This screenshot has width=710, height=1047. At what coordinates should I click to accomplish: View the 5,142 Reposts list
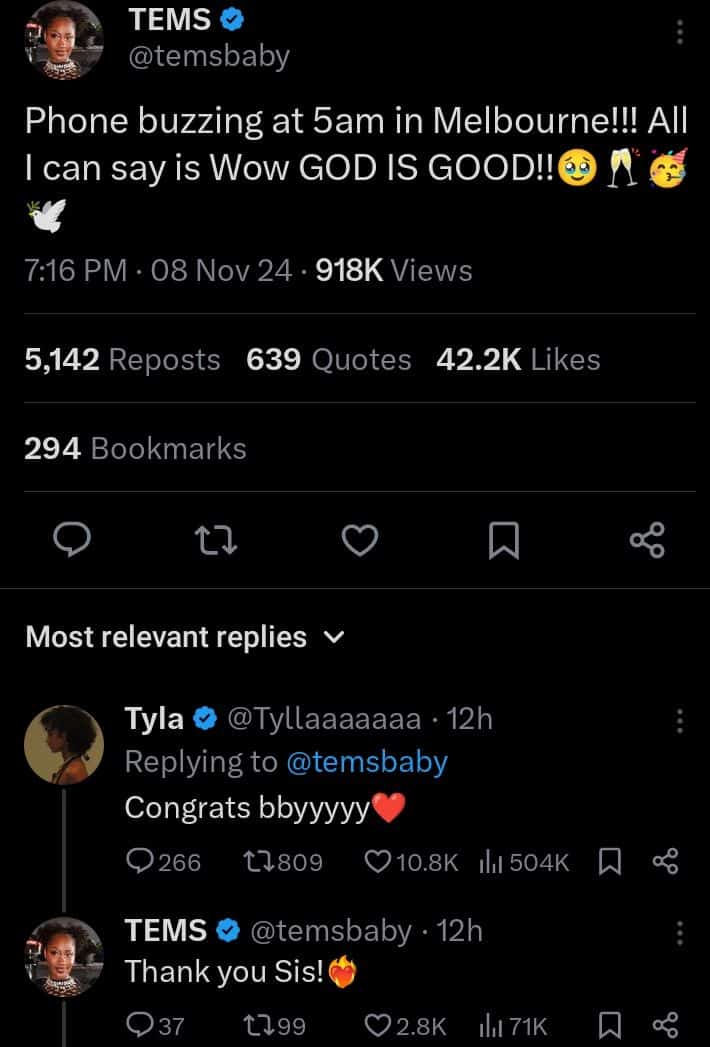click(122, 360)
